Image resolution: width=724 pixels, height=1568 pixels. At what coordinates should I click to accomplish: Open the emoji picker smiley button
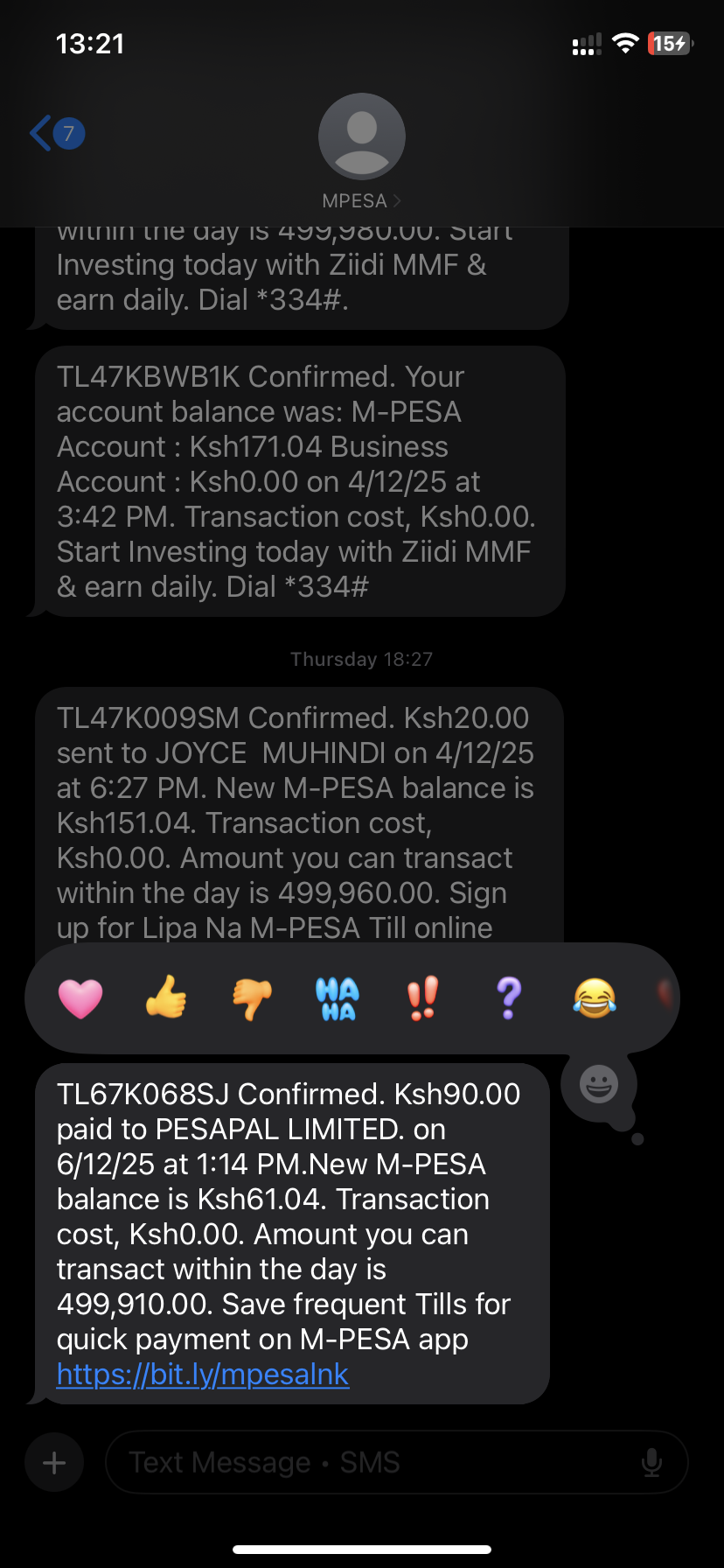(x=599, y=1085)
